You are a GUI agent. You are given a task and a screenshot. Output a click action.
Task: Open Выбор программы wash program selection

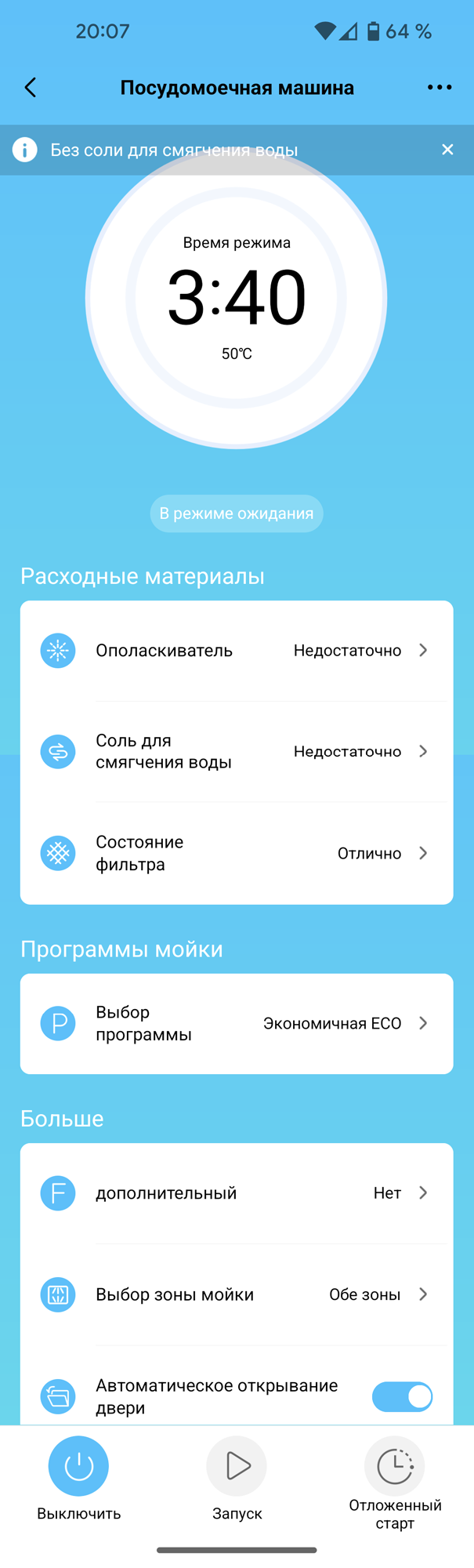(x=237, y=1023)
